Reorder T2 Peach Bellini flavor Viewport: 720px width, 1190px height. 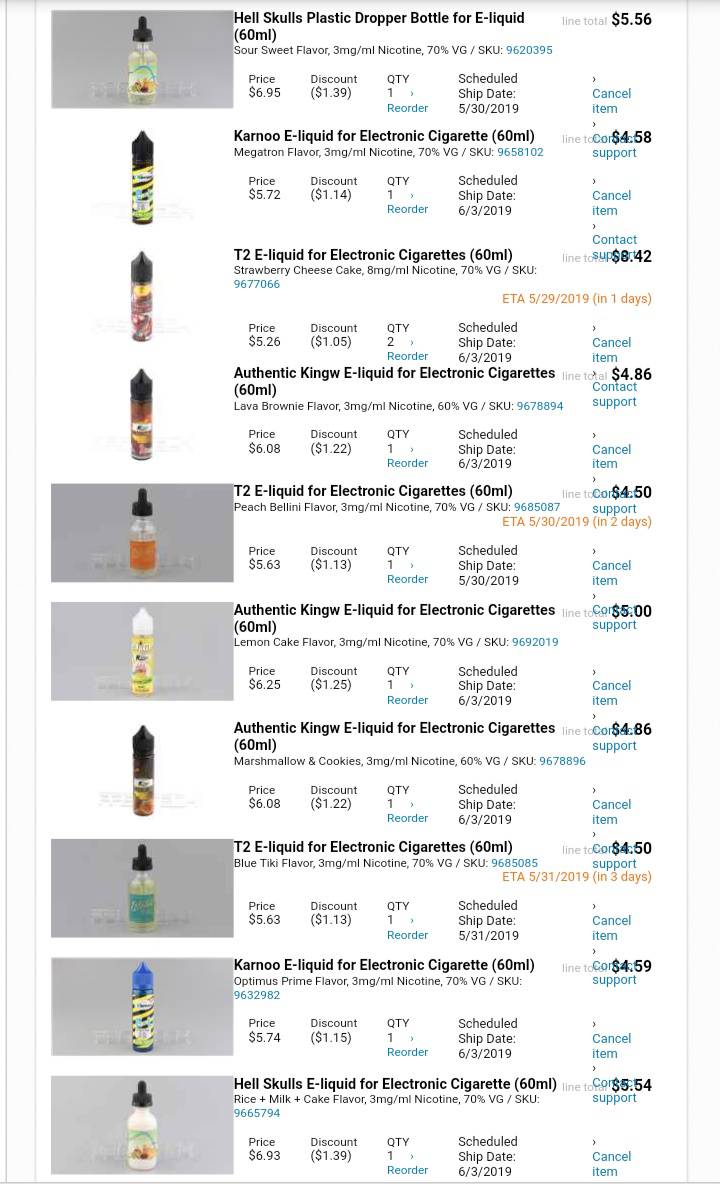(x=407, y=579)
